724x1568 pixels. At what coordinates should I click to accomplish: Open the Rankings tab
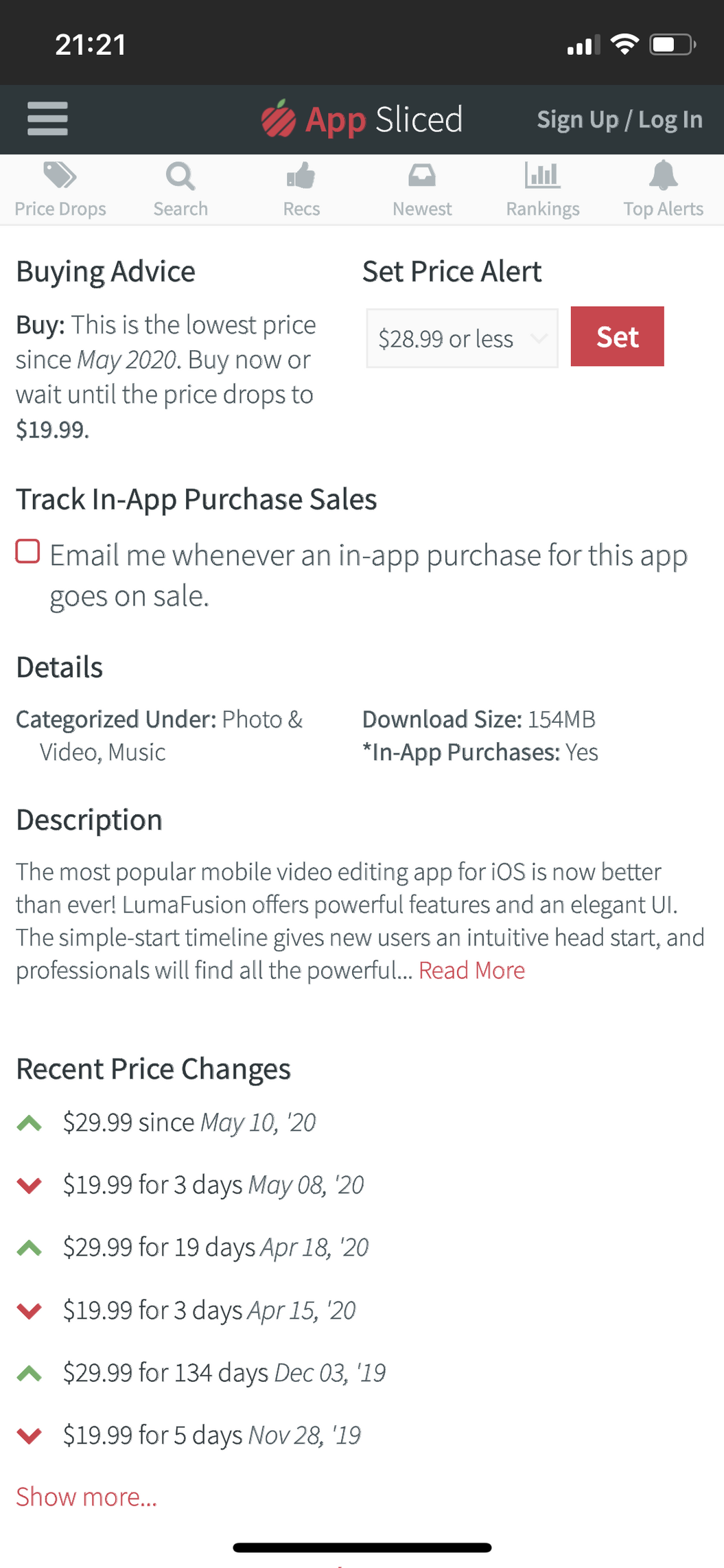[x=543, y=190]
